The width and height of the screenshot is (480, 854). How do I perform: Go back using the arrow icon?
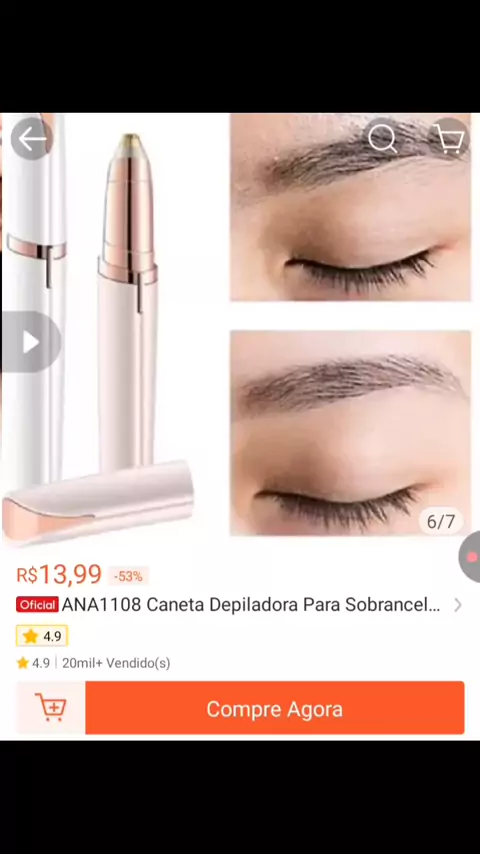[32, 139]
